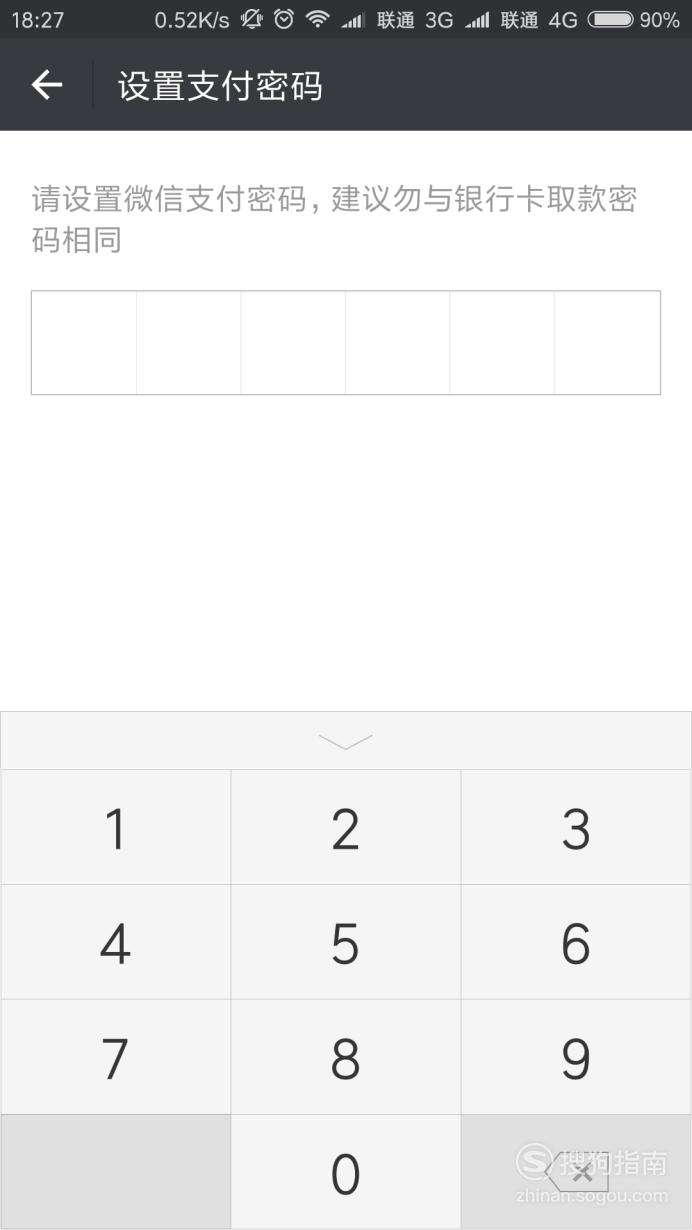This screenshot has width=692, height=1230.
Task: Enter digit 3 on the keypad
Action: point(576,828)
